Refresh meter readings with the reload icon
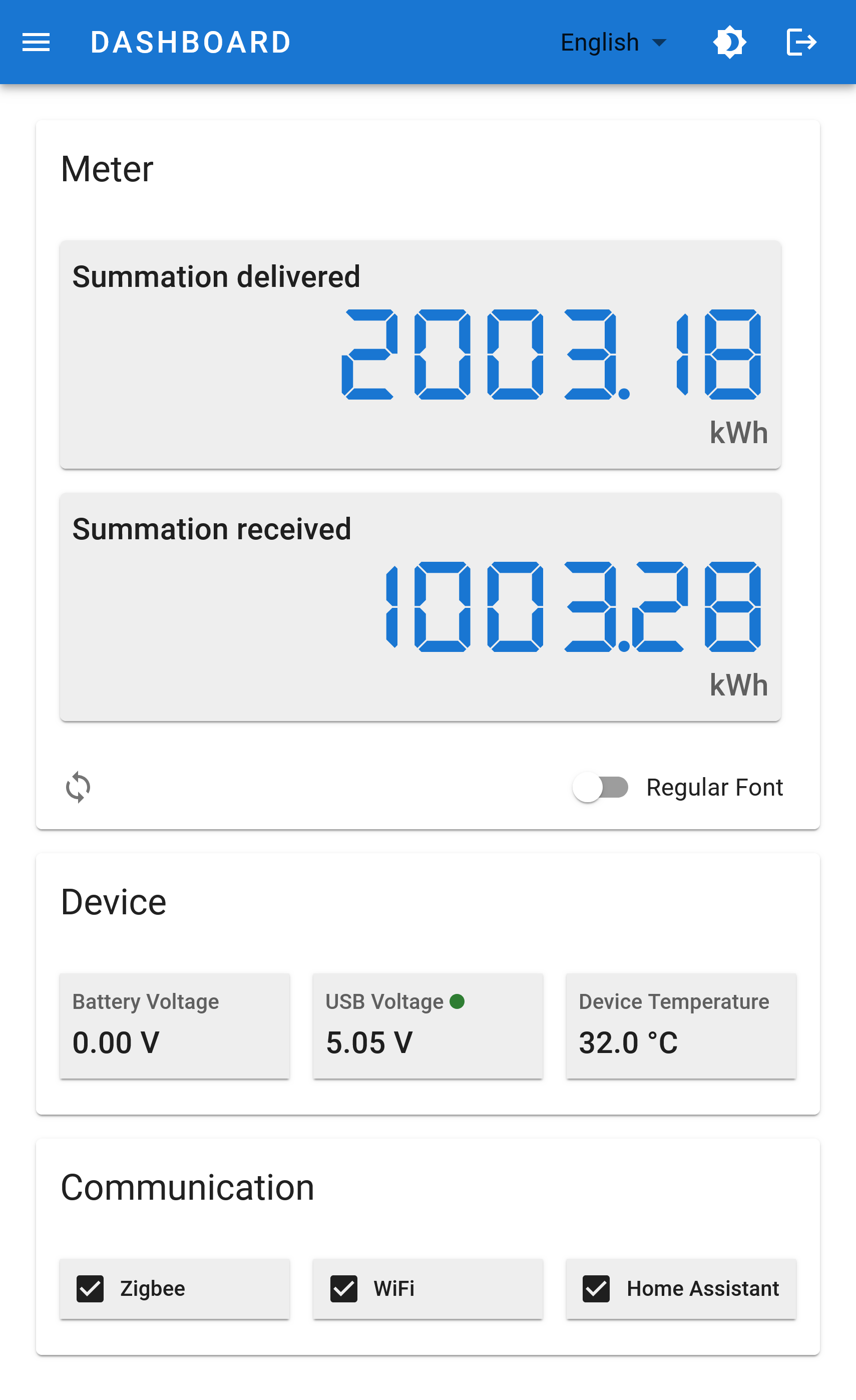Screen dimensions: 856x1400 [x=79, y=786]
